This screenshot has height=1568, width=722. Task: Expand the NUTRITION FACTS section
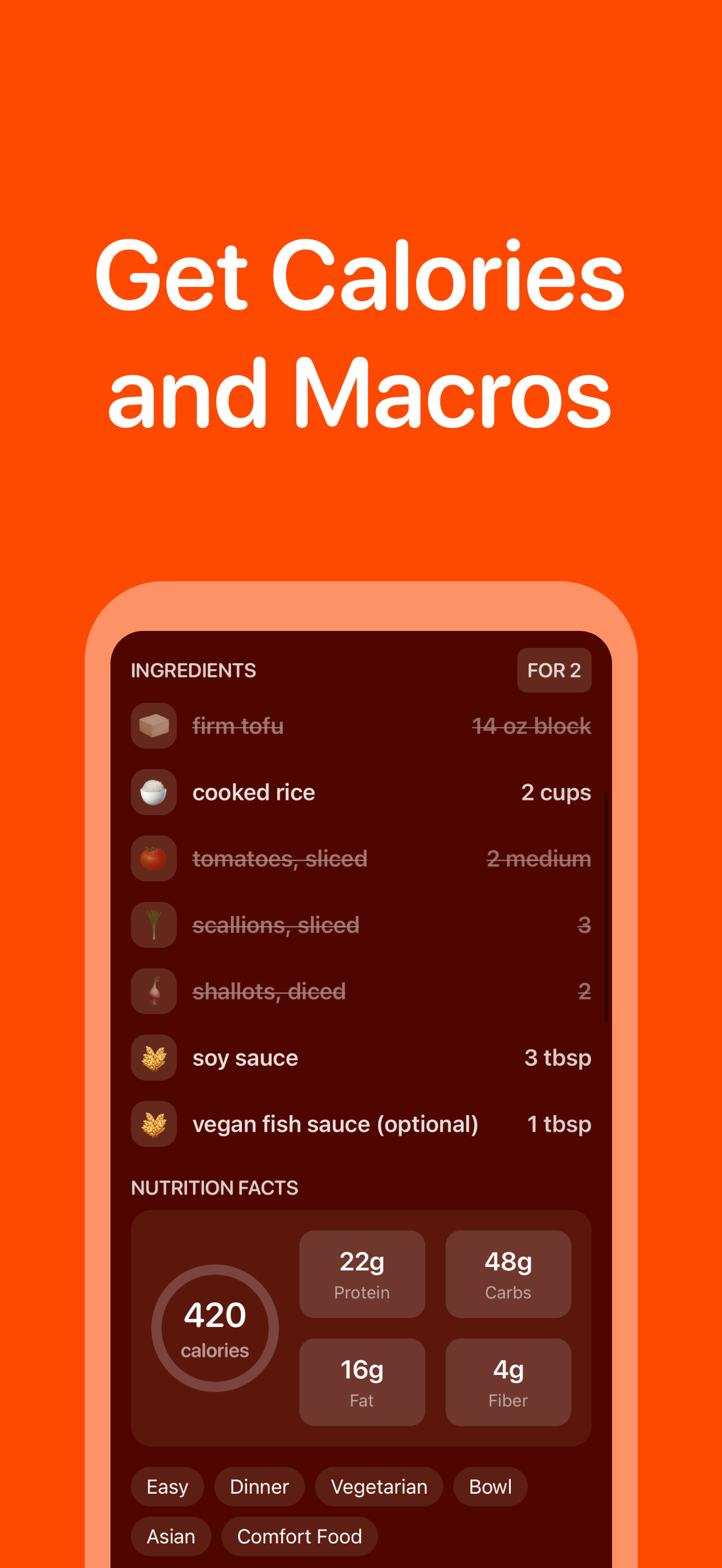pos(214,1187)
